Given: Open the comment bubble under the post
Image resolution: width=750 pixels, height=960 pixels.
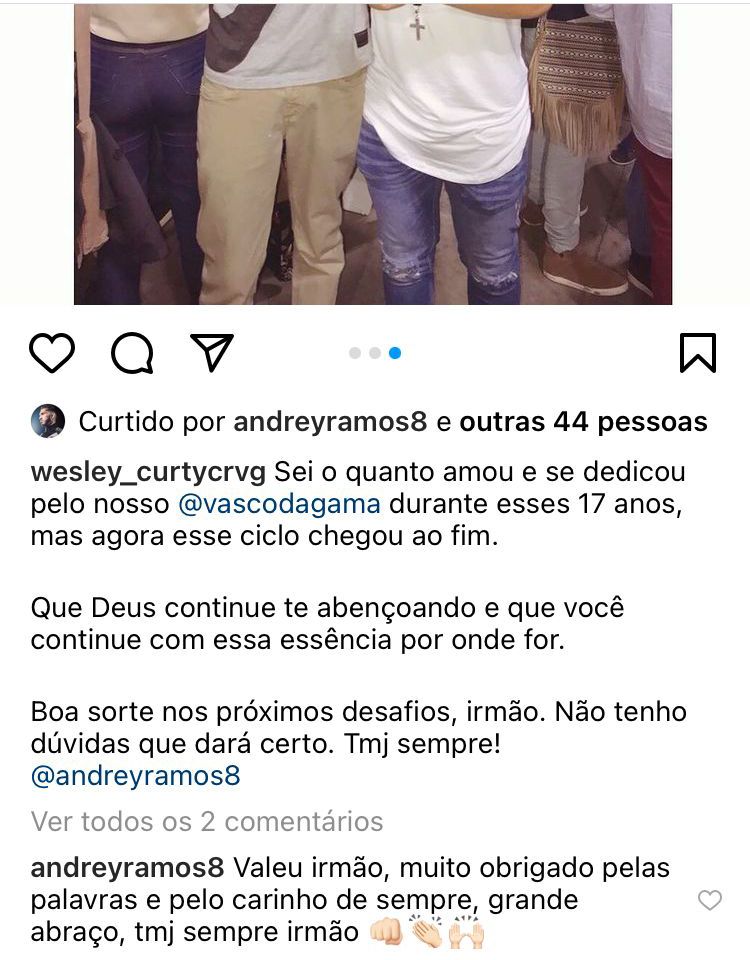Looking at the screenshot, I should [x=132, y=353].
